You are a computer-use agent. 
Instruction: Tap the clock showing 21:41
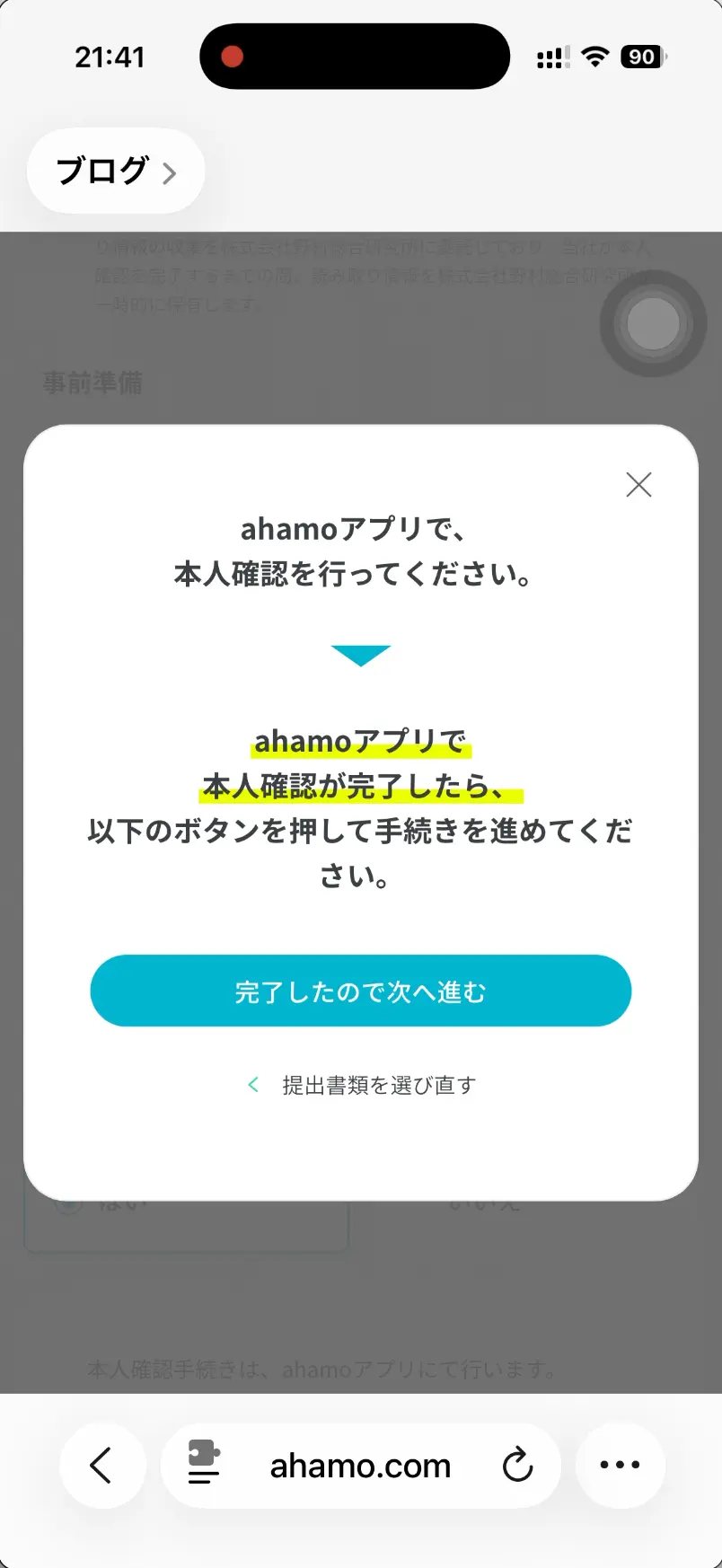[x=110, y=56]
